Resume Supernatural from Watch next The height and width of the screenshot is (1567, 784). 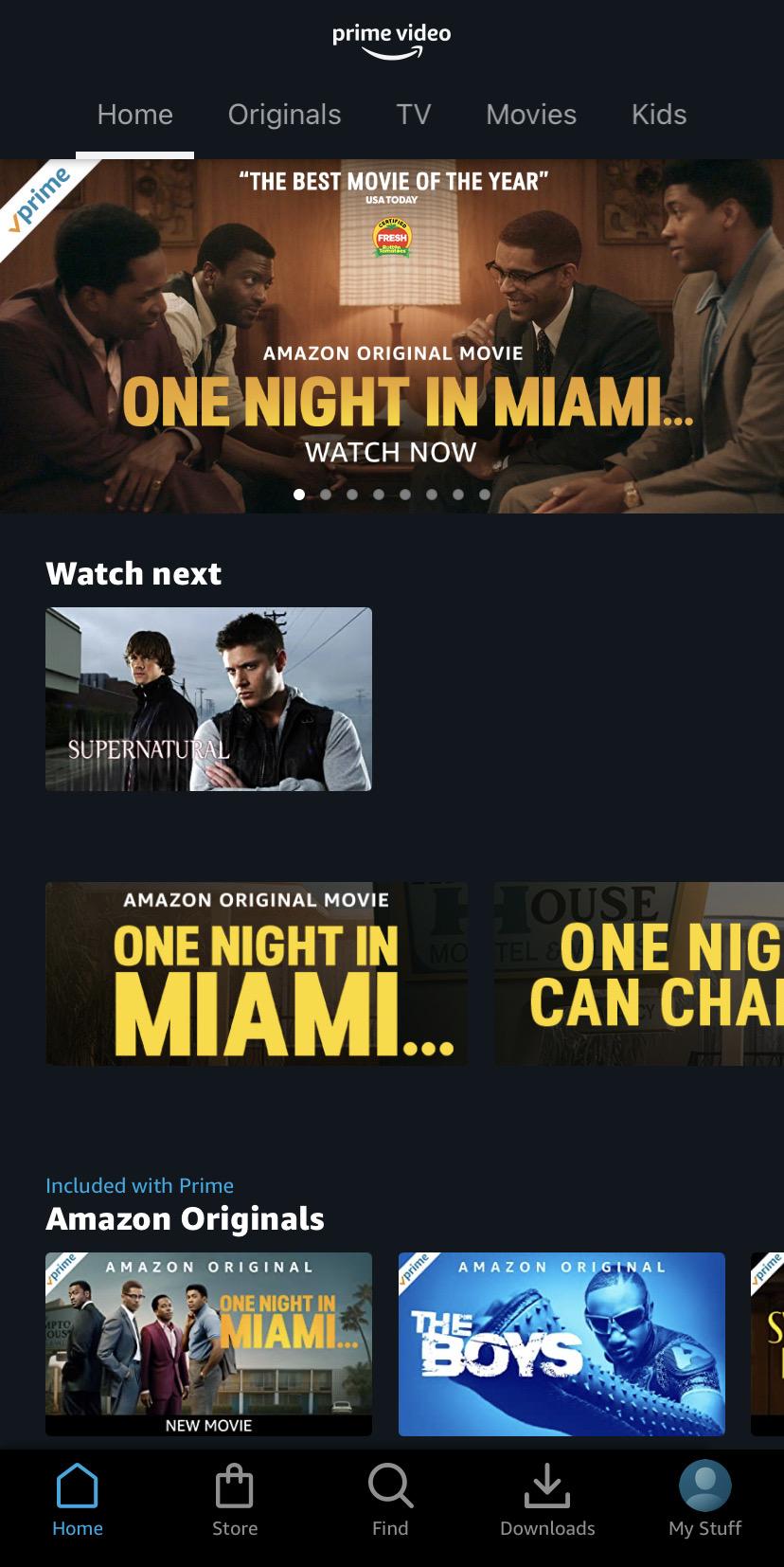coord(208,699)
